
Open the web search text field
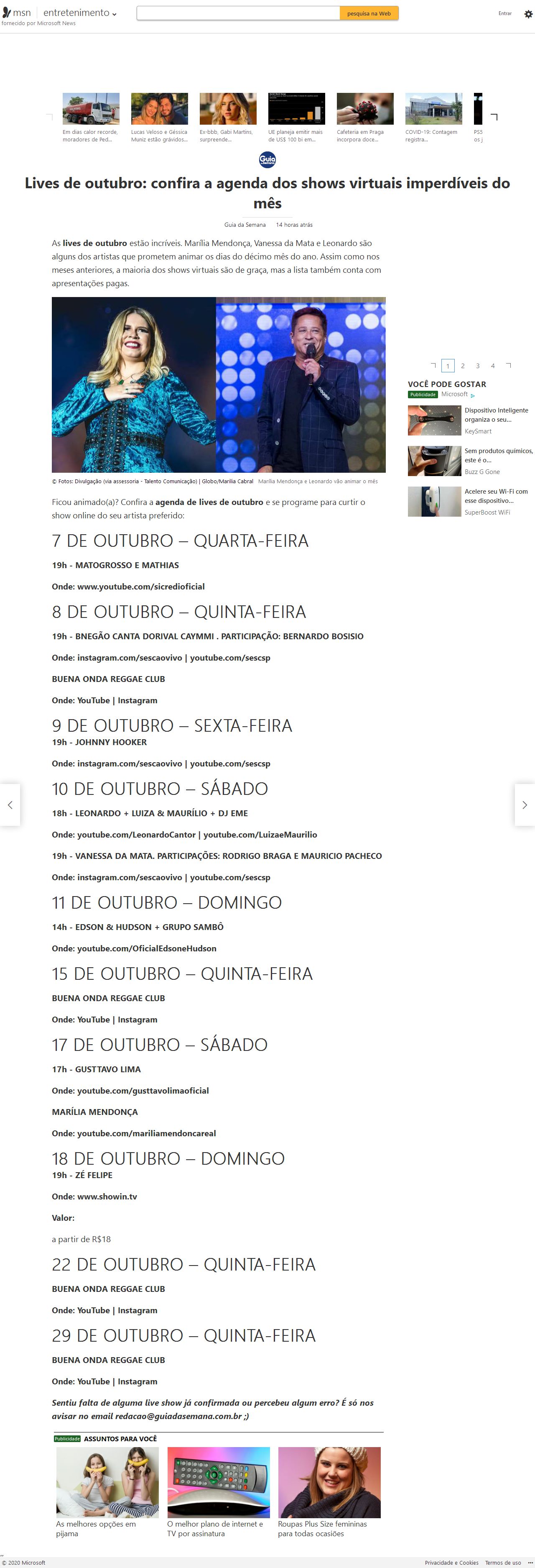point(238,13)
